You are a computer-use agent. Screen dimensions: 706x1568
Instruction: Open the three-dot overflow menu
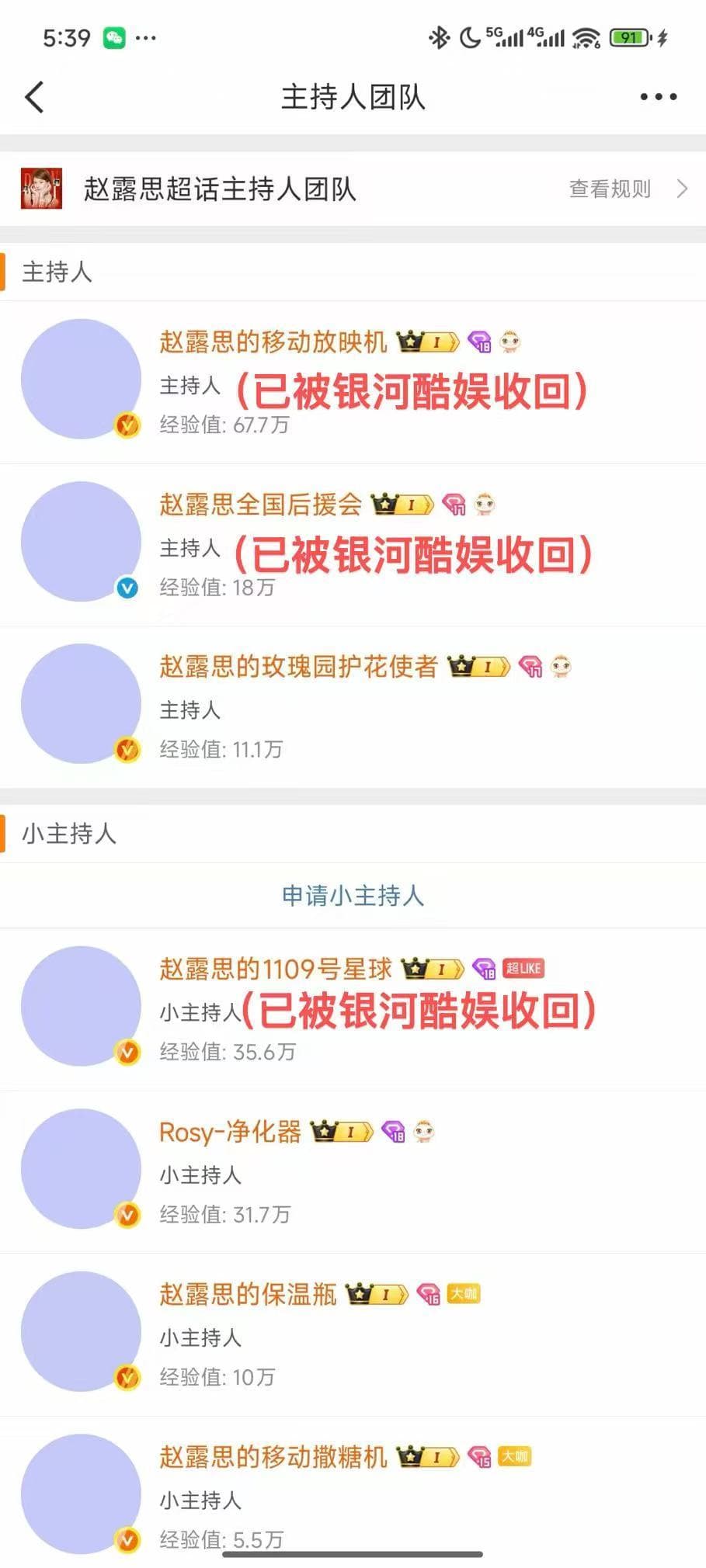click(x=658, y=97)
